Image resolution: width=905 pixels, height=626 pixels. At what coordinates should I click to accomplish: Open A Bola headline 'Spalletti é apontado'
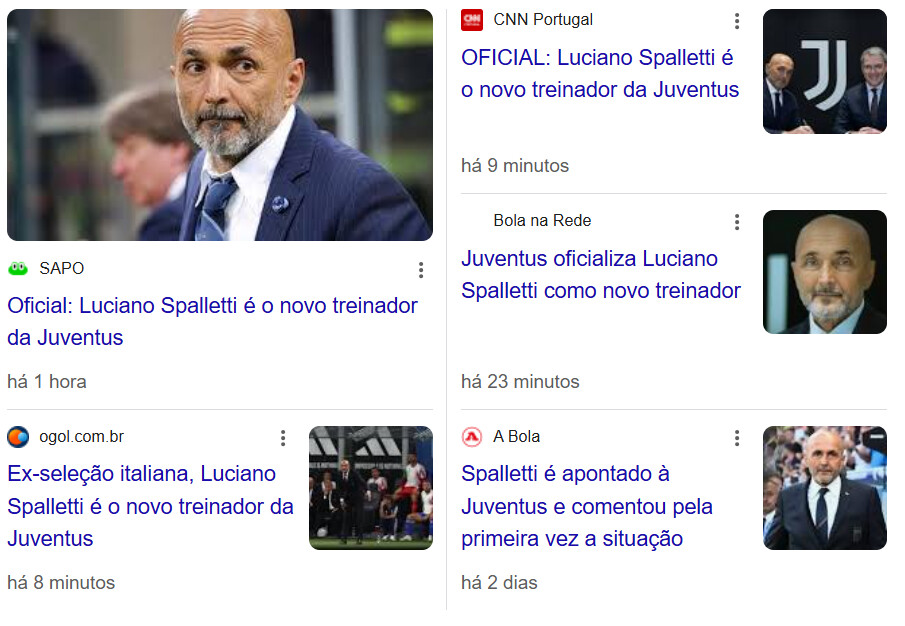[x=586, y=505]
